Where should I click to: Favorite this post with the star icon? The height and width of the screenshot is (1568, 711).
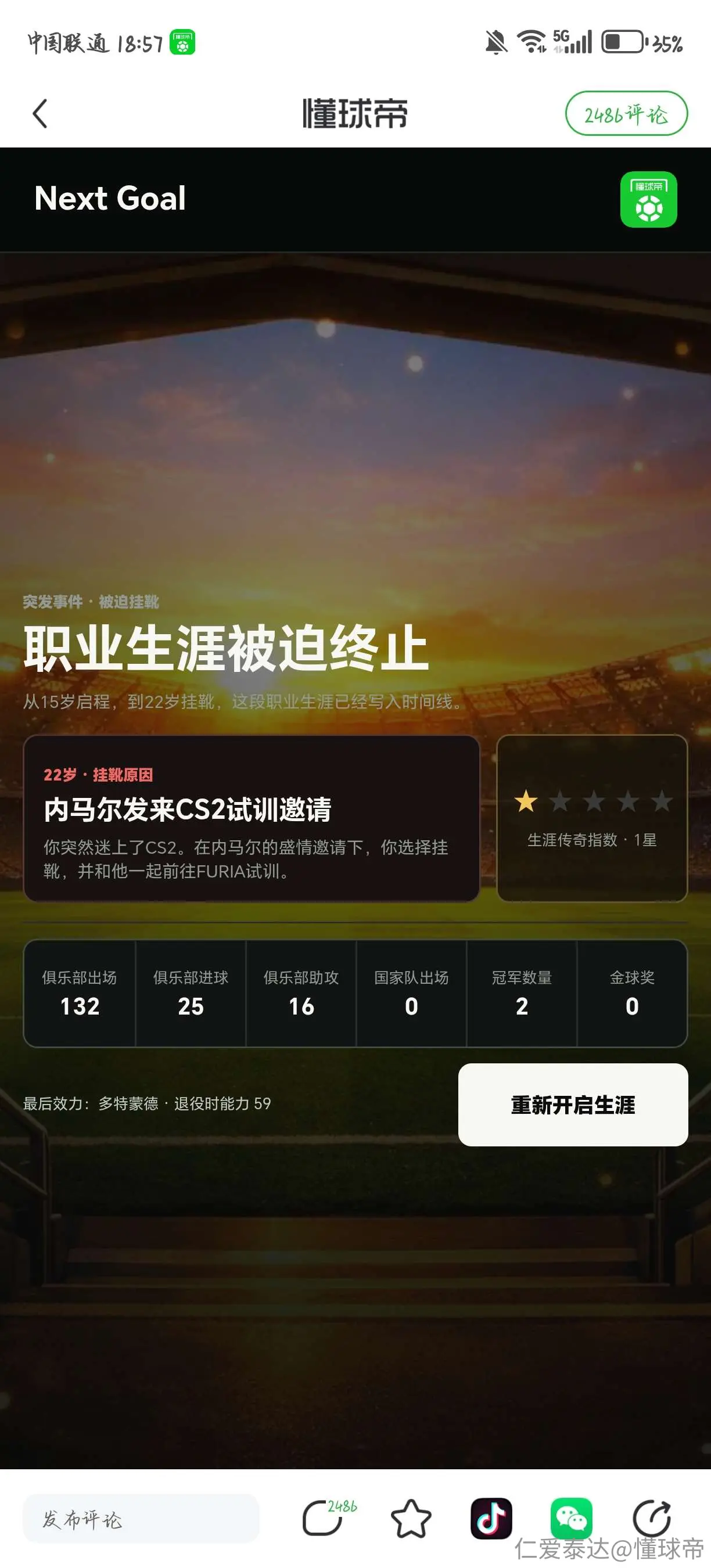411,1519
